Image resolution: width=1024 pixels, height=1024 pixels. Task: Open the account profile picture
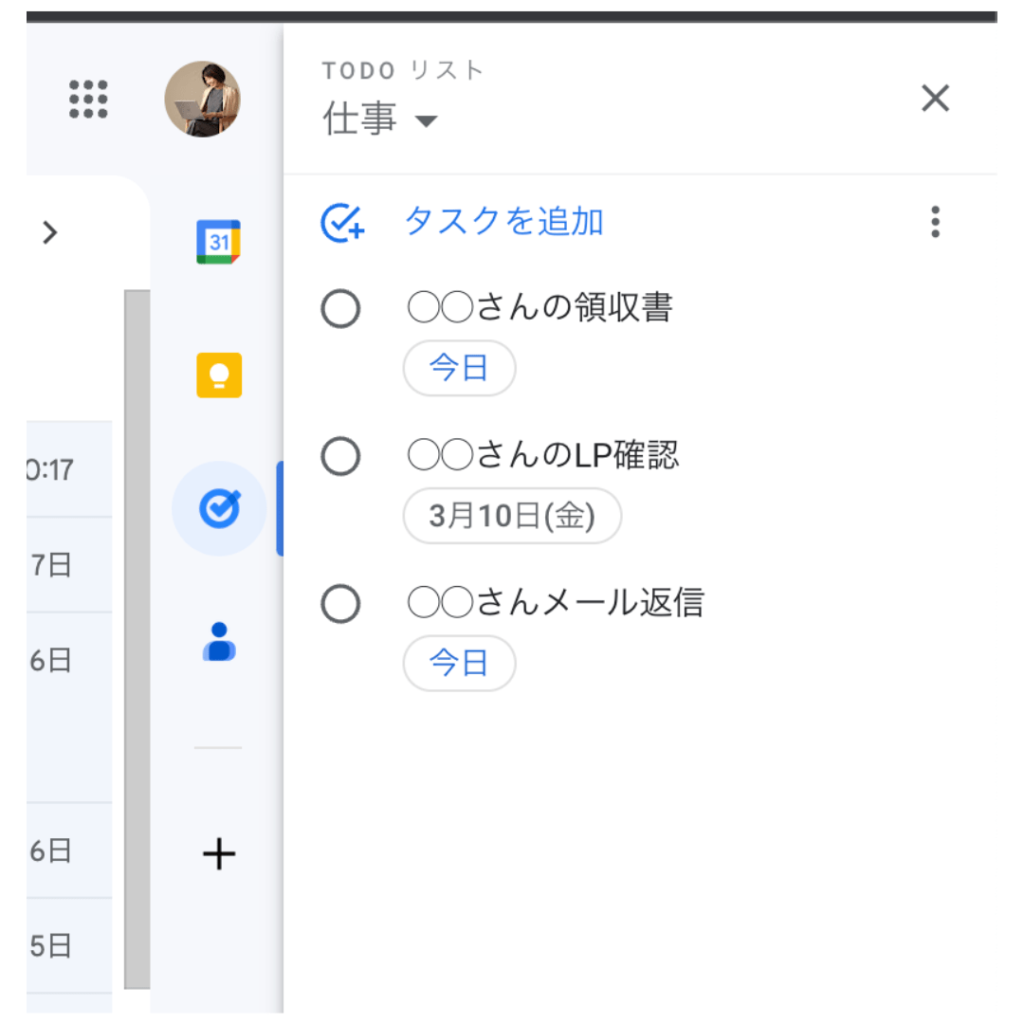(x=202, y=99)
